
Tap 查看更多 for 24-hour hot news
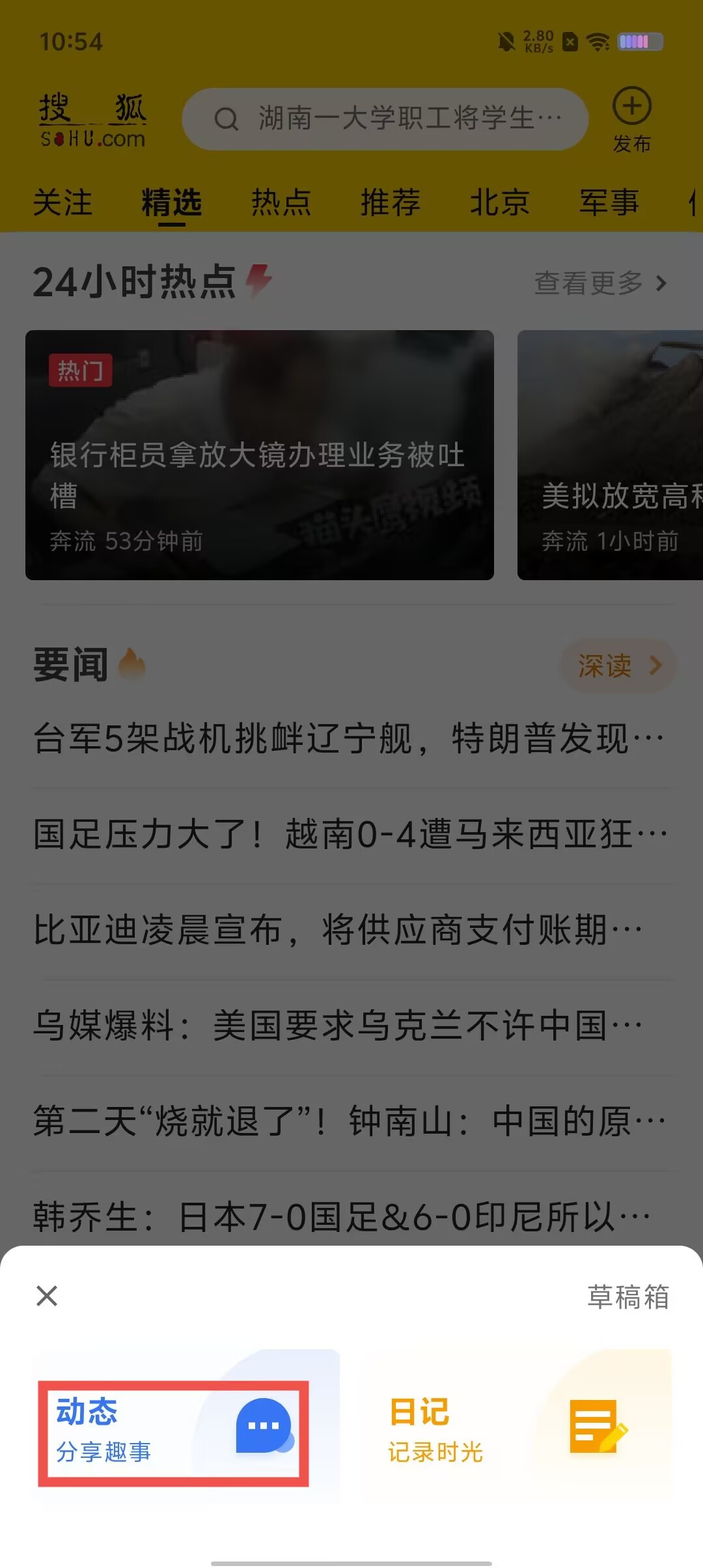[x=600, y=283]
